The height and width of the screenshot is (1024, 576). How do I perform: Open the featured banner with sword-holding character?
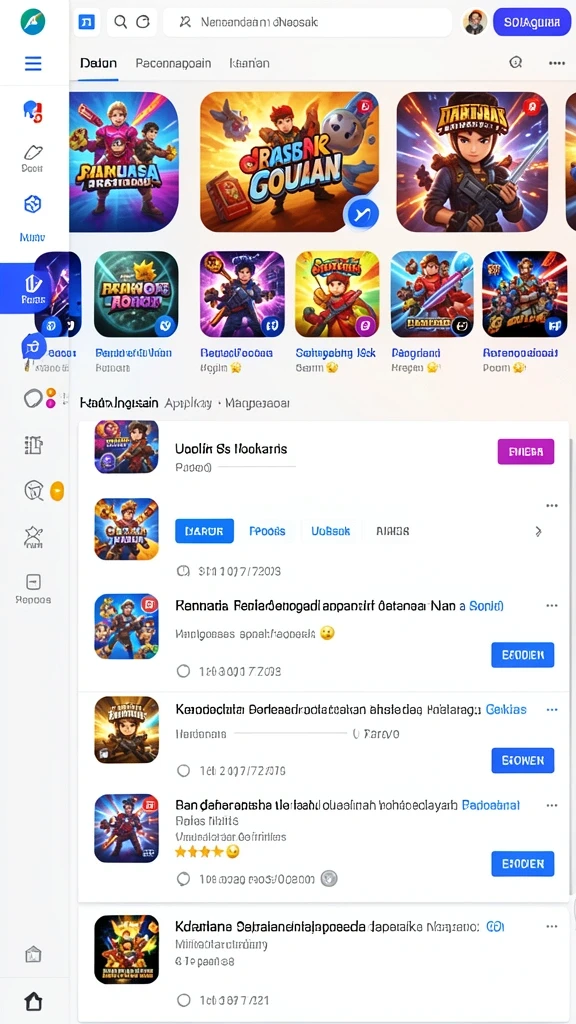click(x=472, y=162)
